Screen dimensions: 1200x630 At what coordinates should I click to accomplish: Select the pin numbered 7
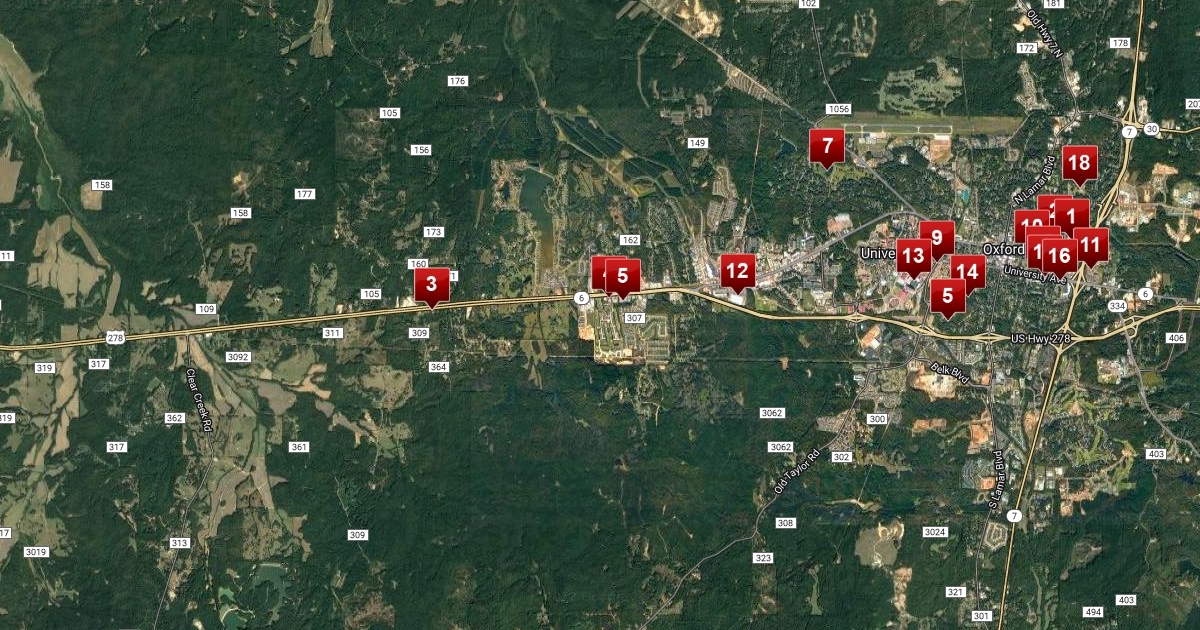[x=827, y=146]
